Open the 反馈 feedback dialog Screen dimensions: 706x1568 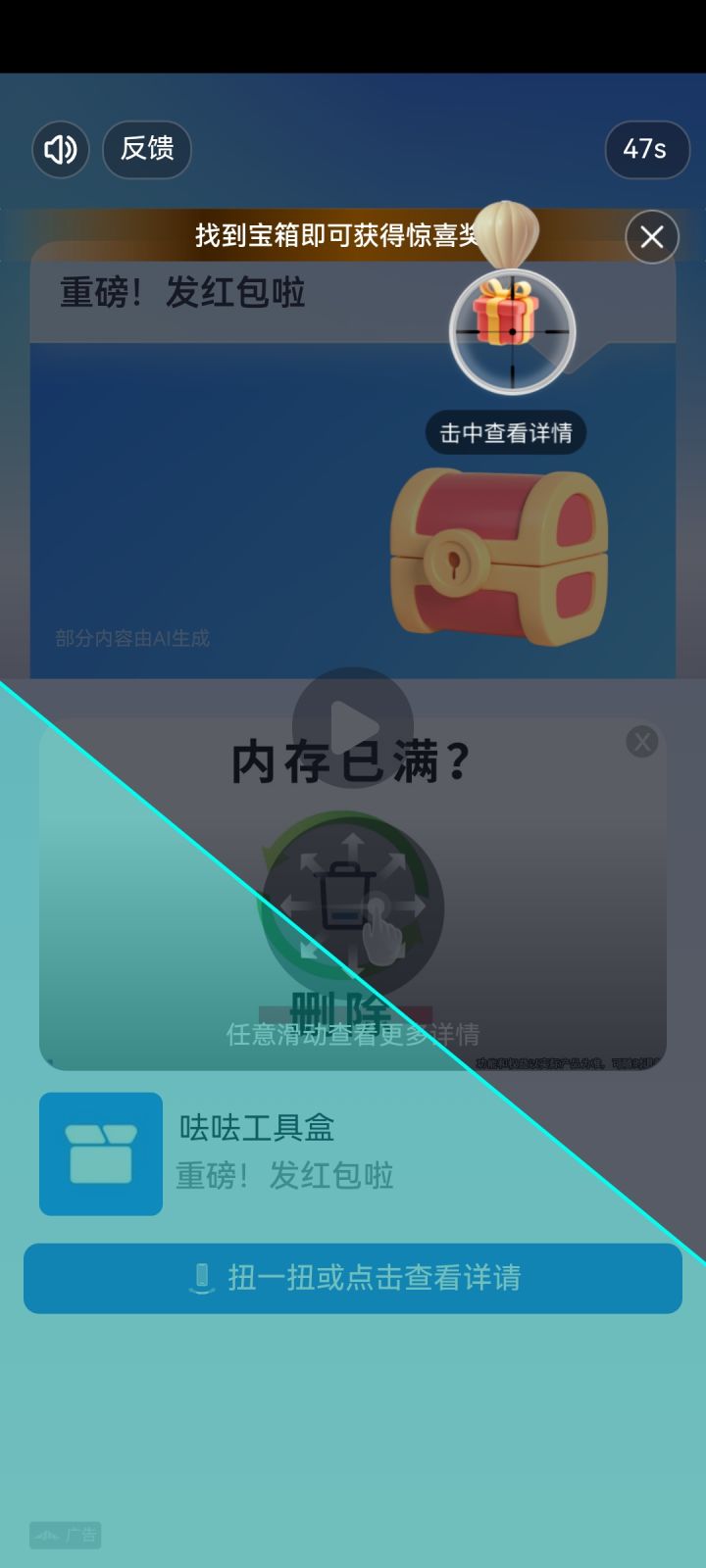(x=145, y=150)
